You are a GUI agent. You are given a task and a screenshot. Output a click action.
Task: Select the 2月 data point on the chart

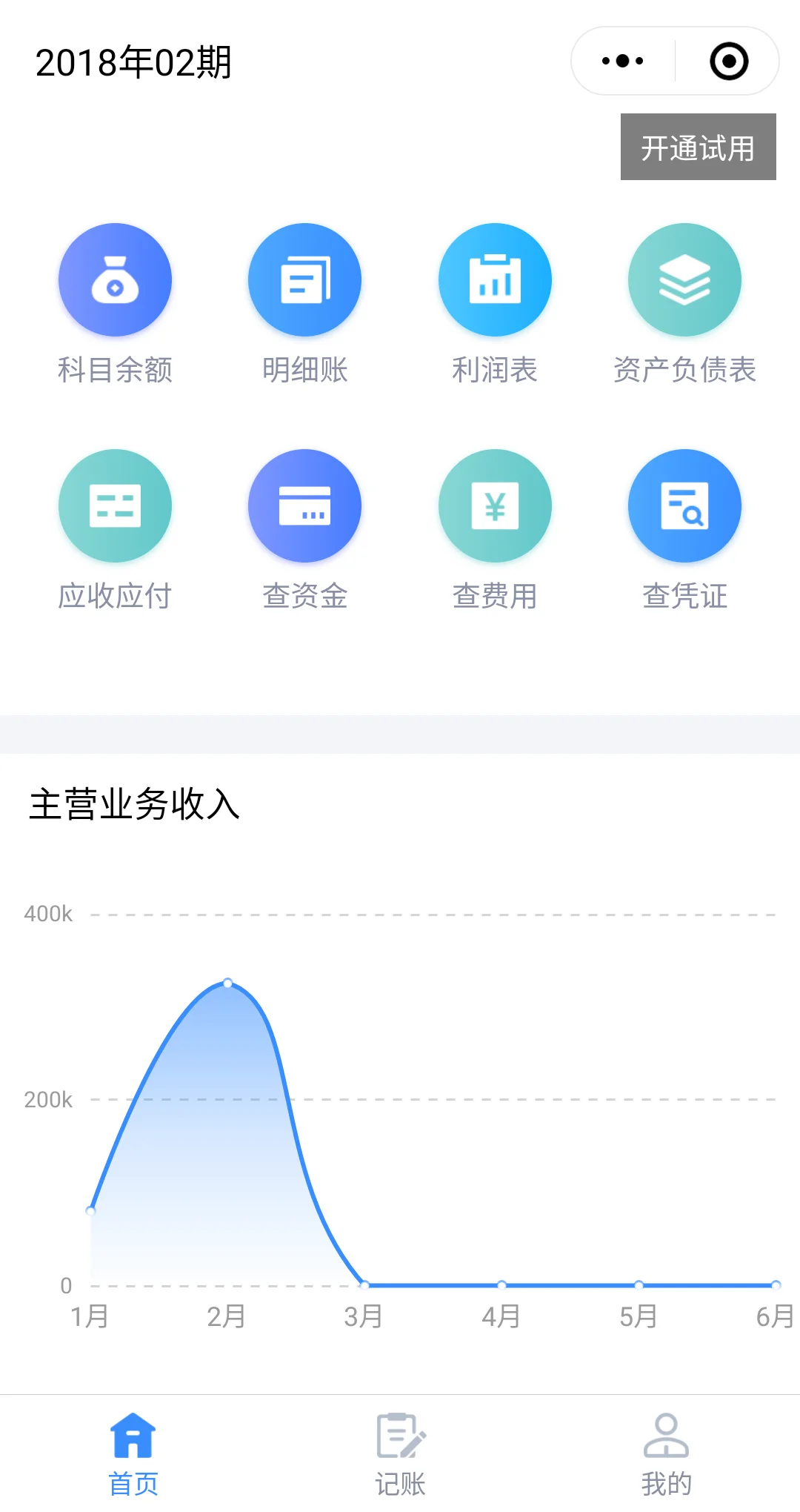point(228,984)
